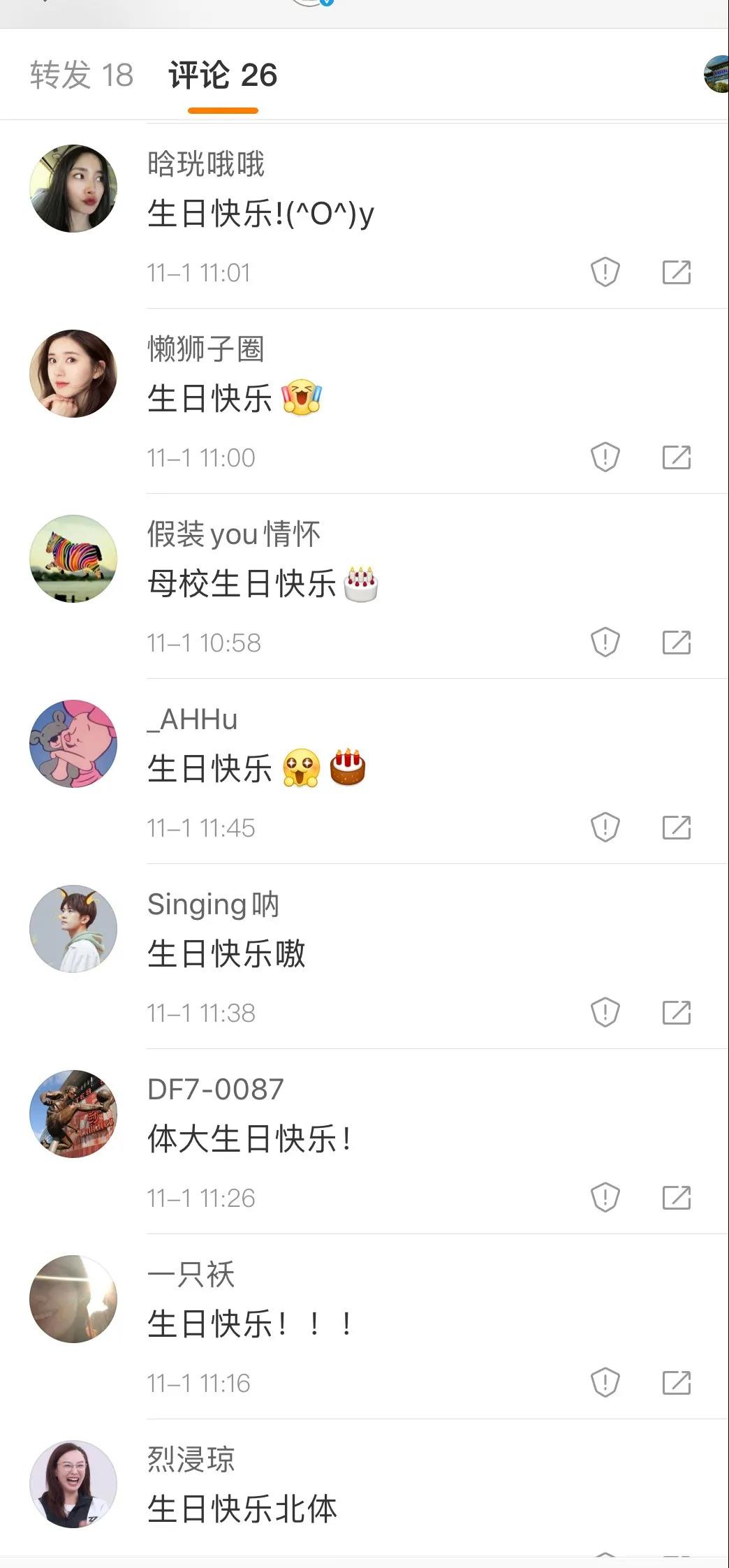729x1568 pixels.
Task: Switch to the 转发 18 tab
Action: 81,75
